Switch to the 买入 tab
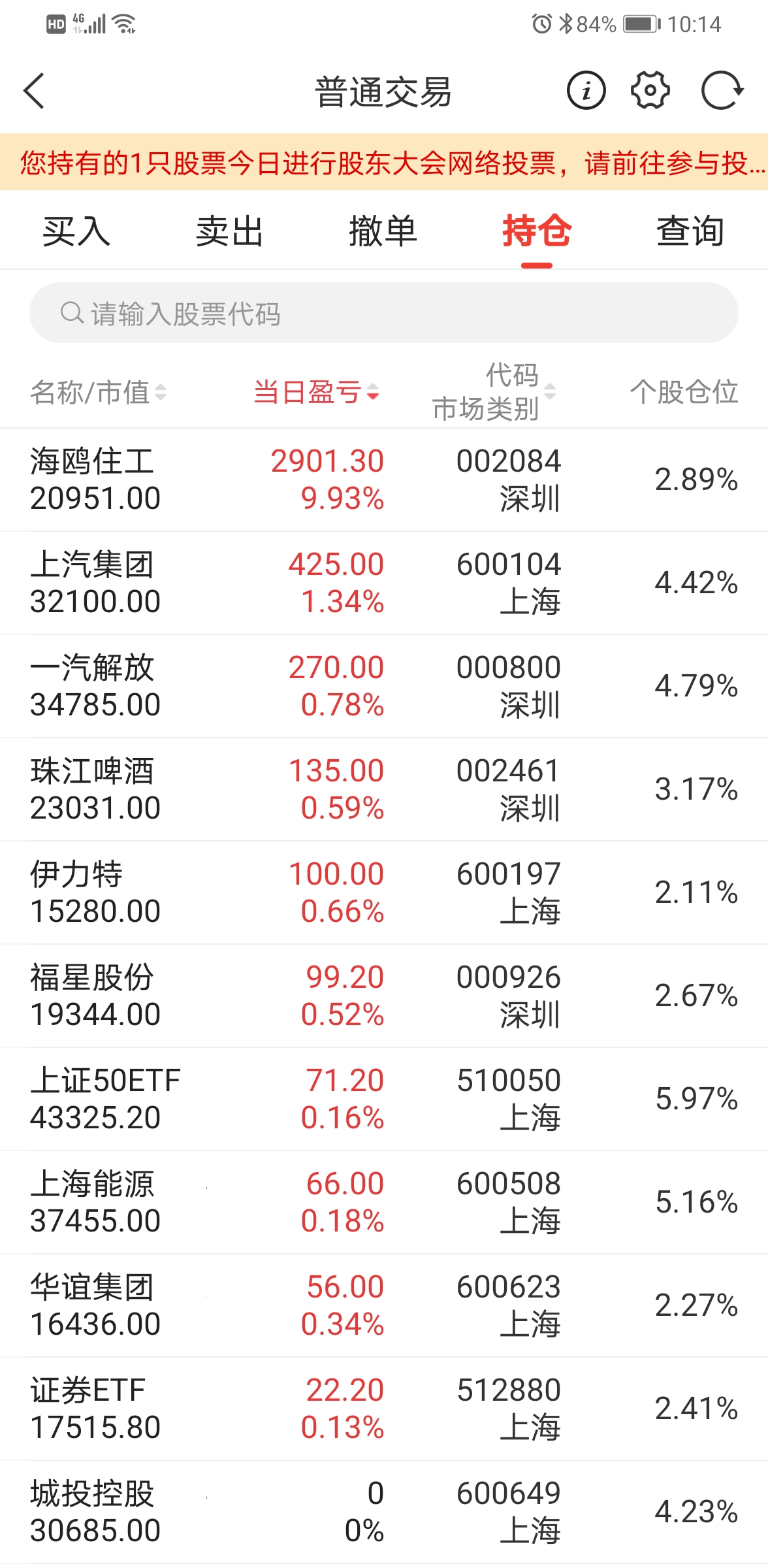 (76, 231)
